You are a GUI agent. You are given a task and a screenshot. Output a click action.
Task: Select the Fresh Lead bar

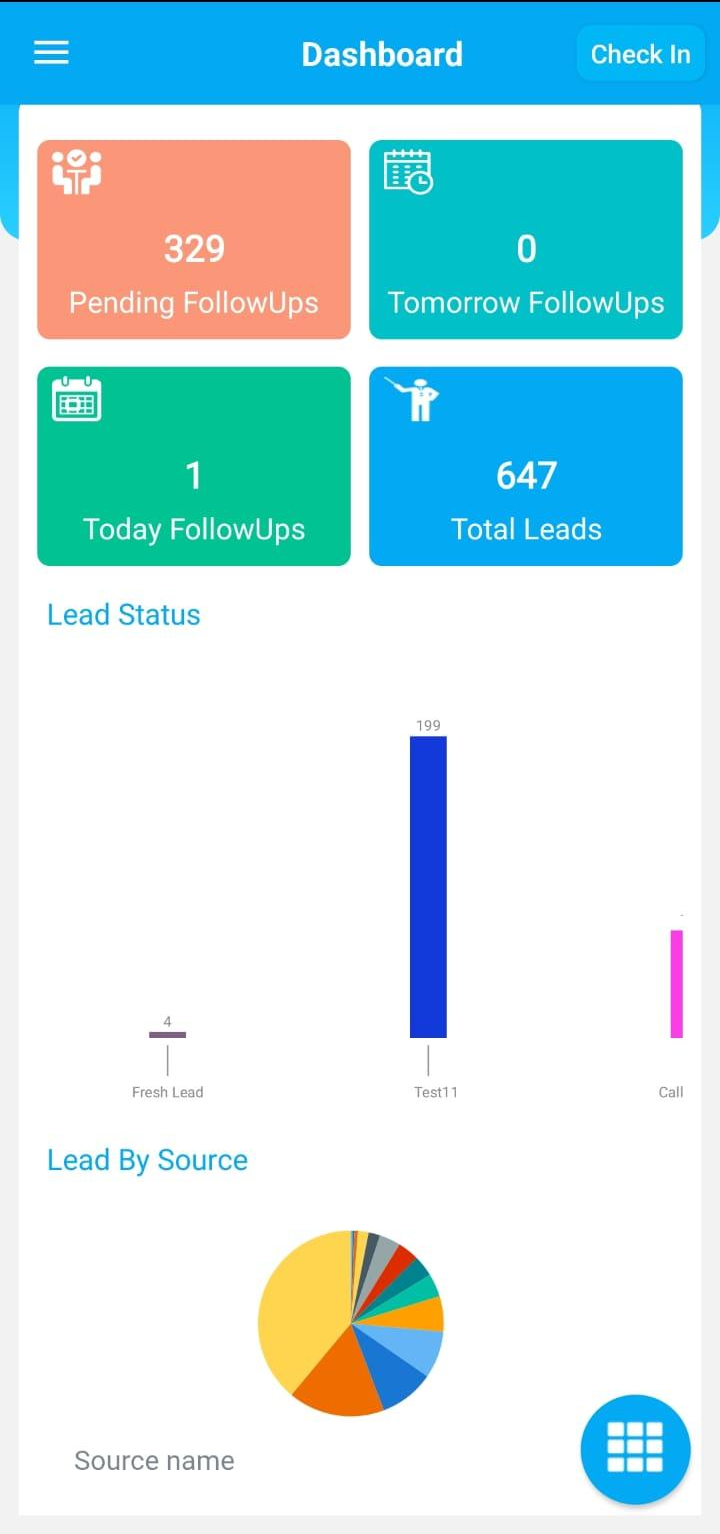[167, 1034]
